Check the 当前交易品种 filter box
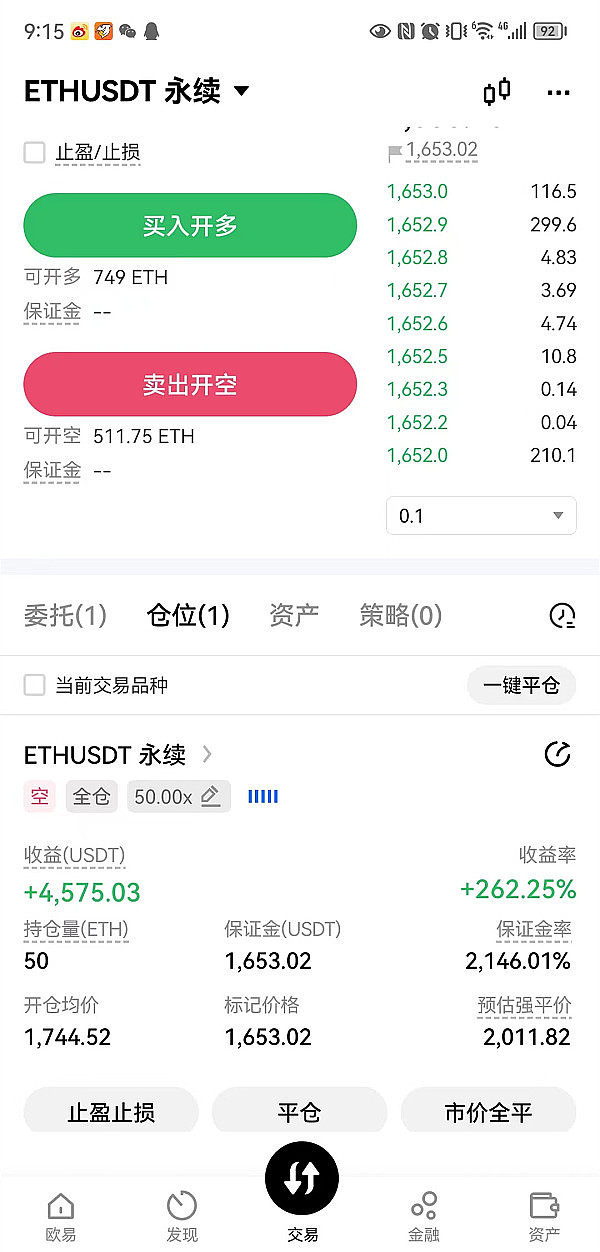This screenshot has height=1252, width=600. pos(35,685)
